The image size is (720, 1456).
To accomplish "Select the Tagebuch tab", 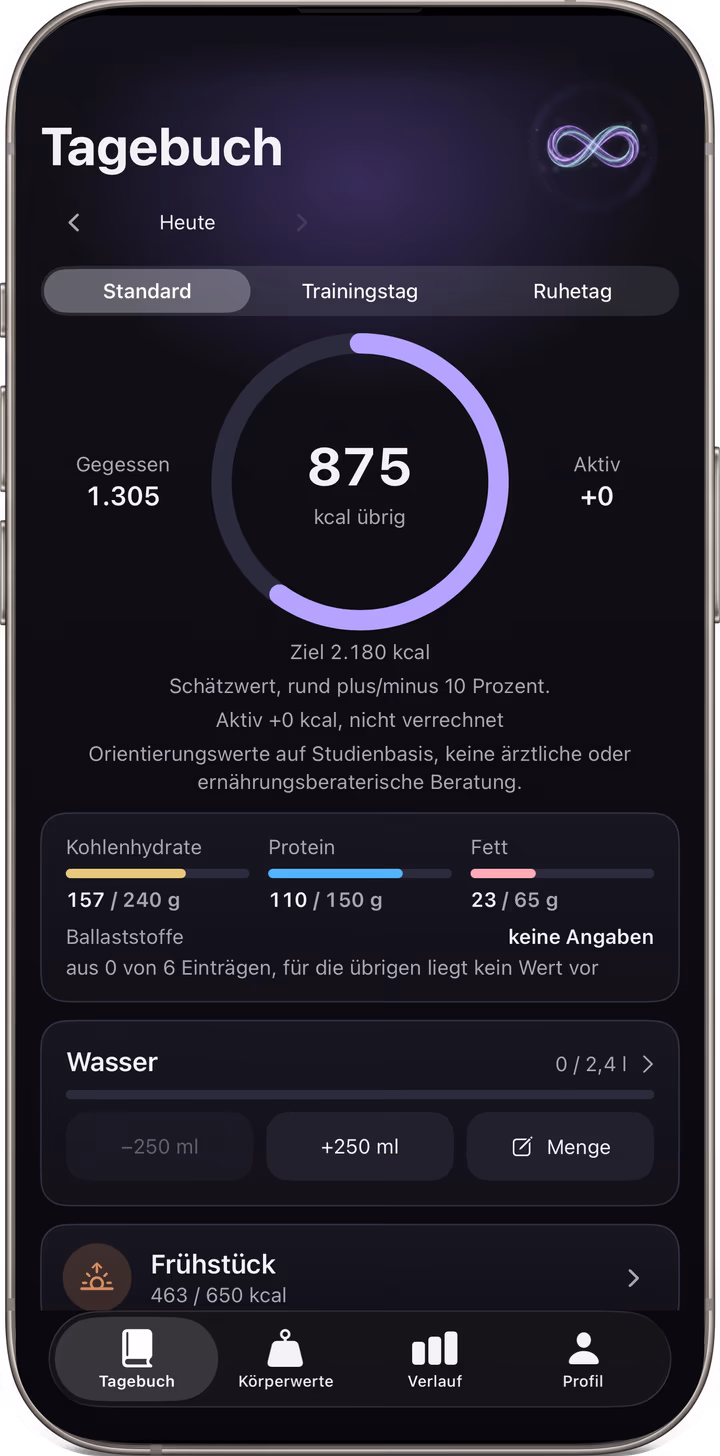I will 137,1360.
